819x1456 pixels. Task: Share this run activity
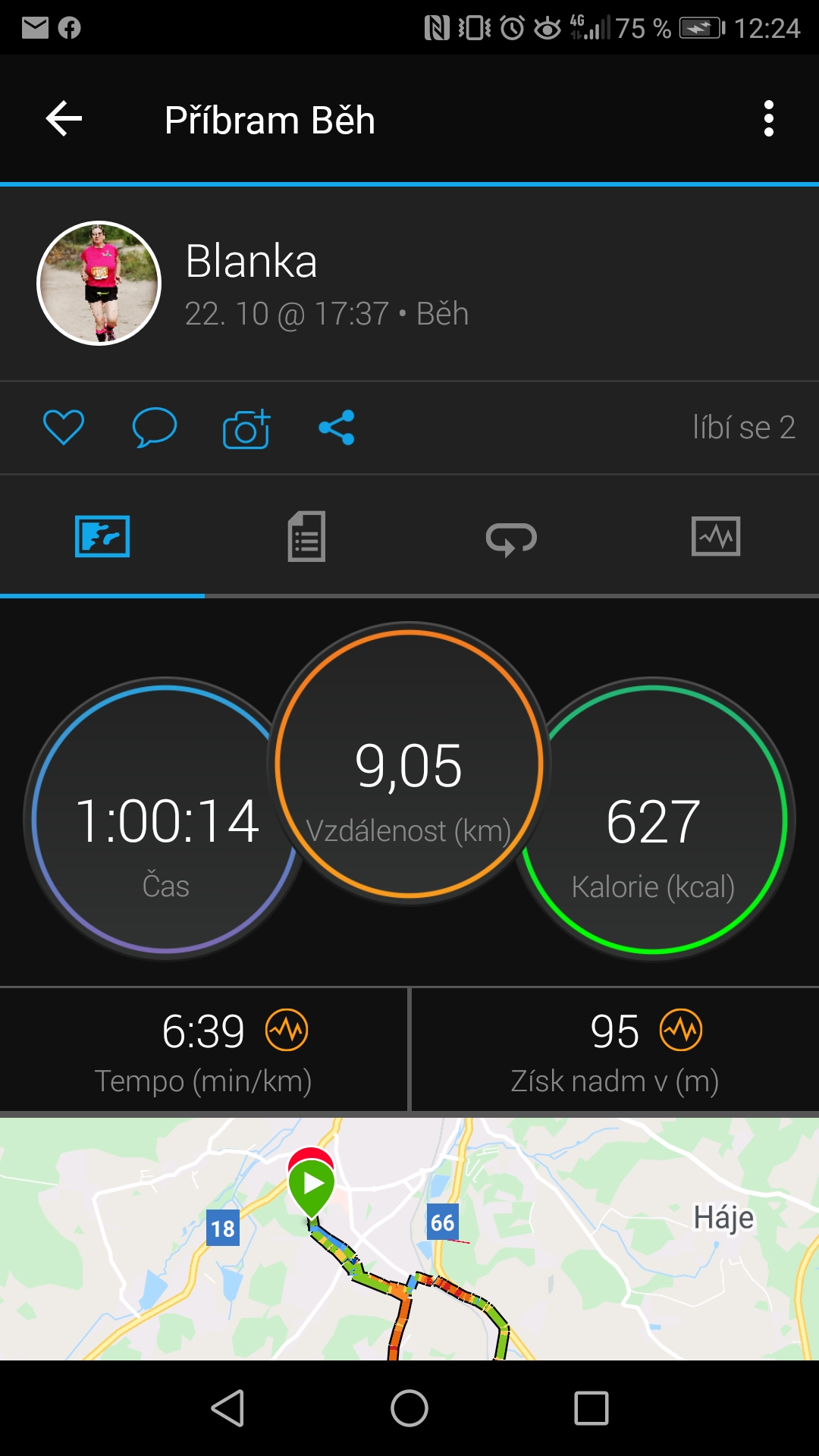click(337, 428)
